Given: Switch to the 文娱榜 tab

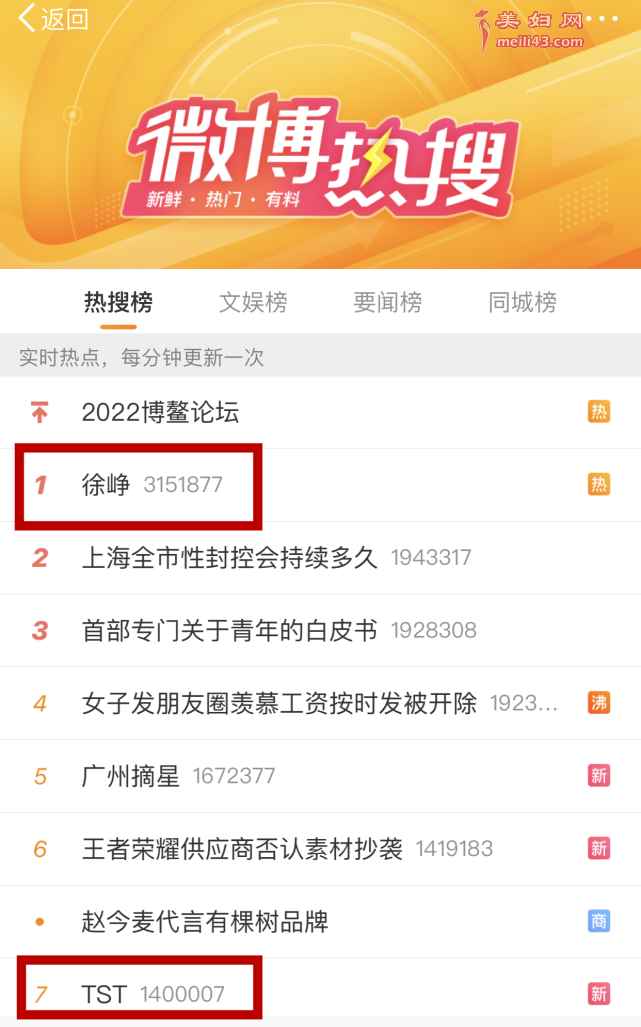Looking at the screenshot, I should point(253,302).
